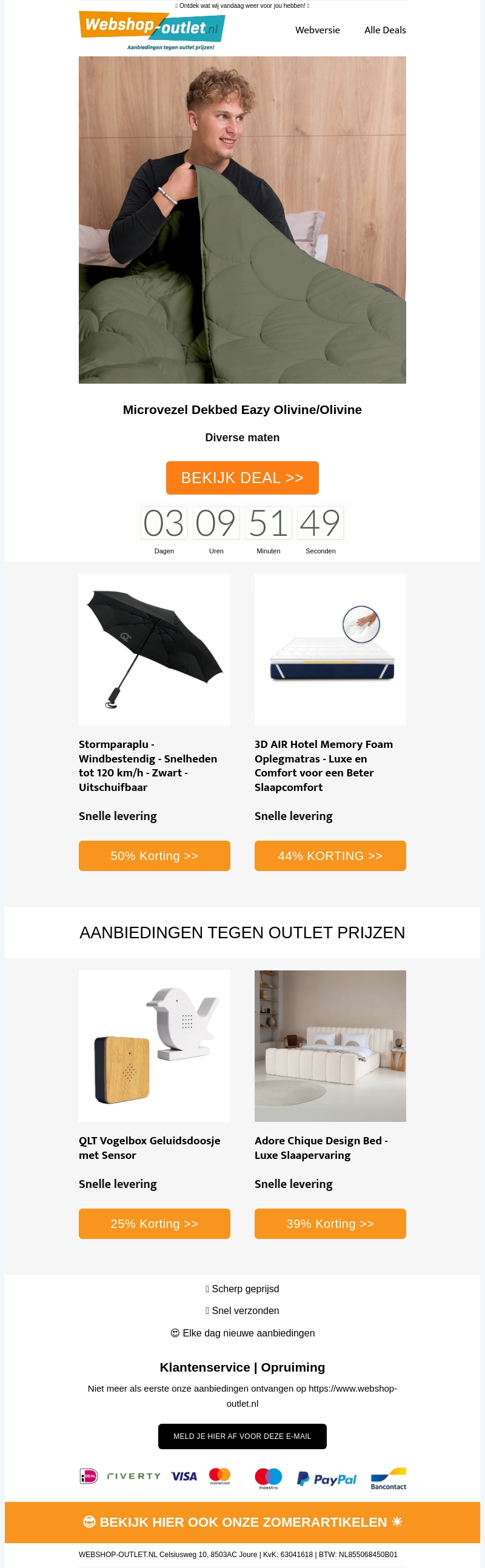Get the 50% Korting umbrella deal
This screenshot has width=485, height=1568.
tap(155, 856)
